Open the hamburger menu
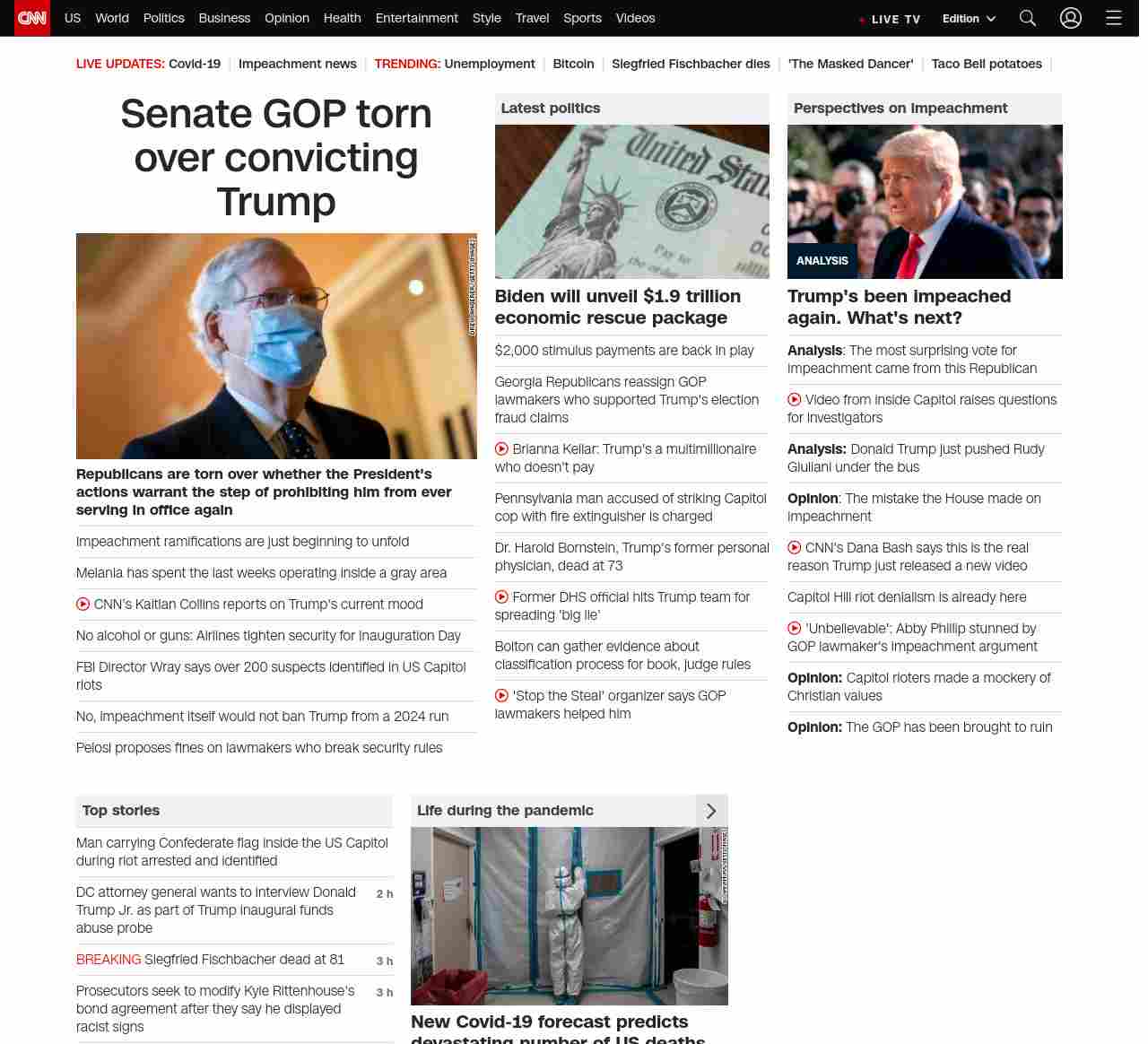 coord(1113,18)
